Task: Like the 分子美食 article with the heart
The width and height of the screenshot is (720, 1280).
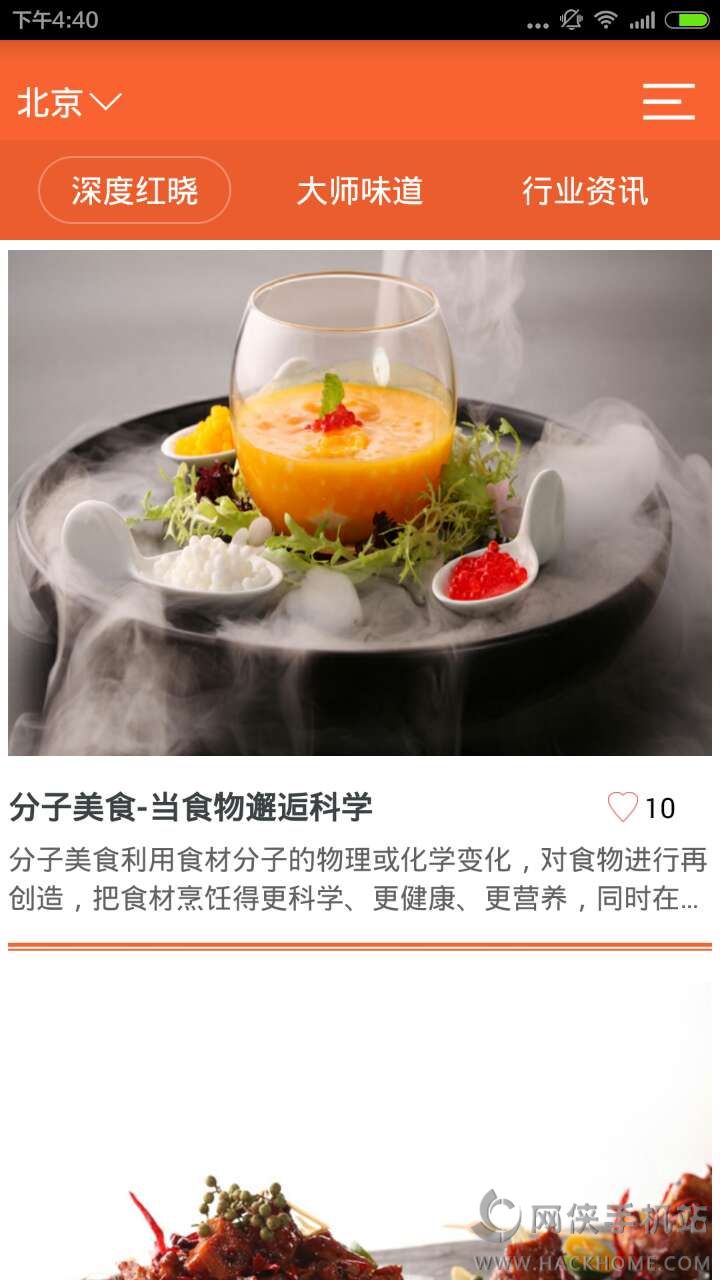Action: (623, 807)
